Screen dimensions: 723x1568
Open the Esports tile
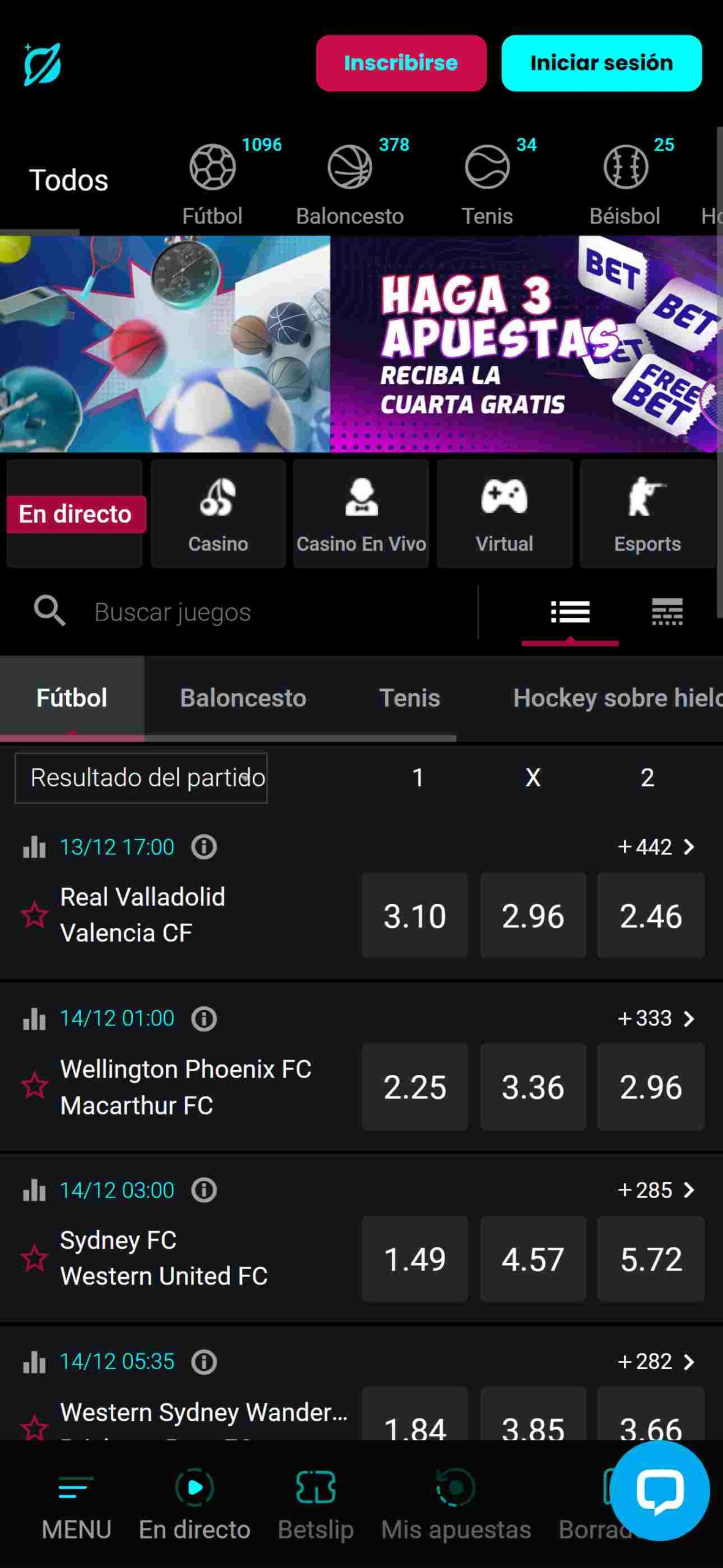tap(648, 514)
